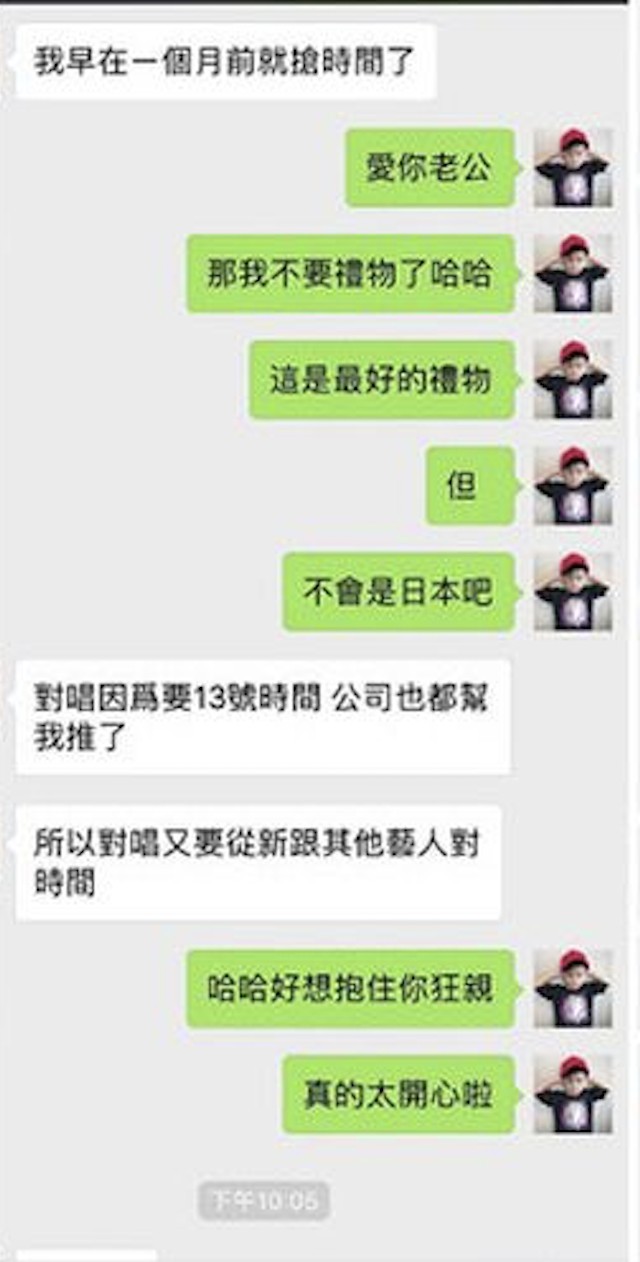
Task: Select the avatar beside the 但 message
Action: coord(573,485)
